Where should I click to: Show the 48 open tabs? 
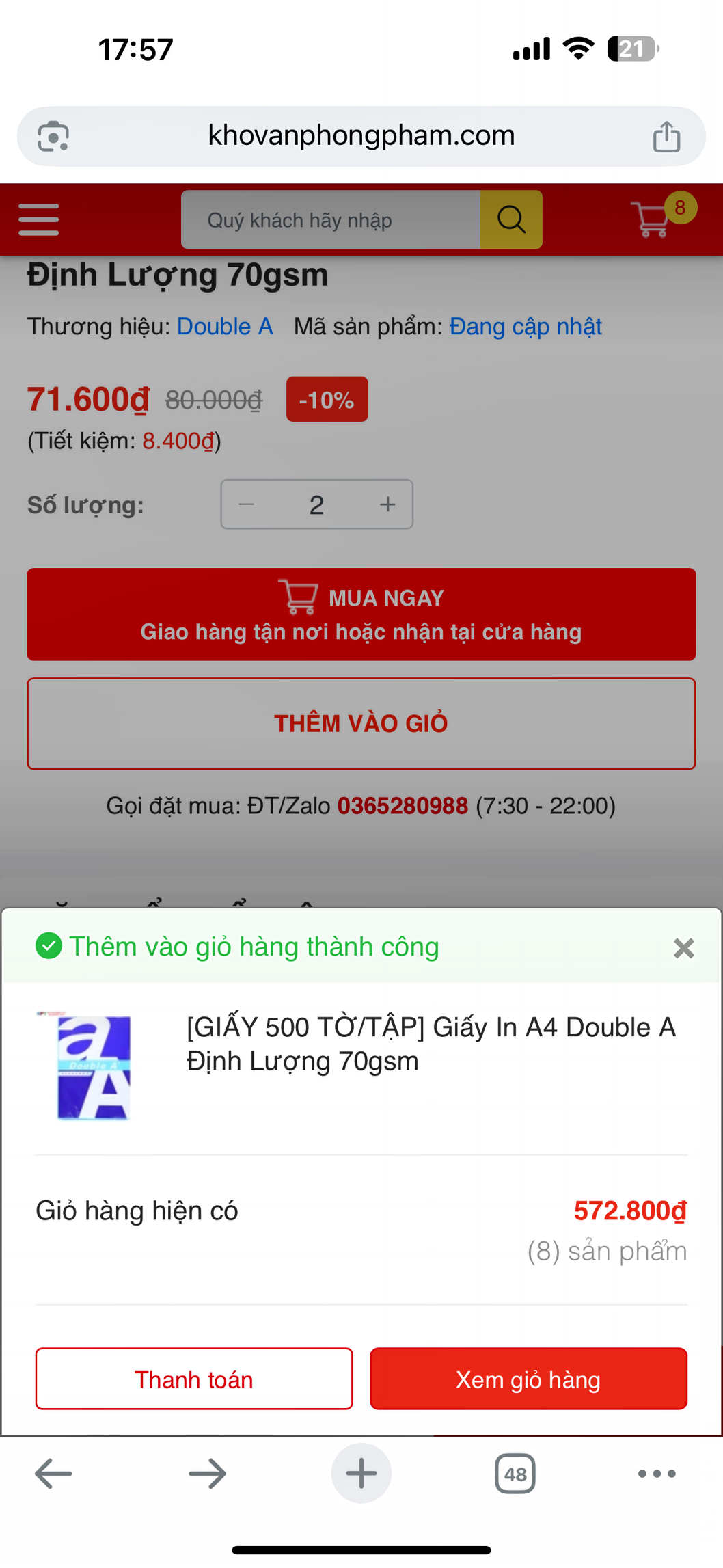(515, 1474)
